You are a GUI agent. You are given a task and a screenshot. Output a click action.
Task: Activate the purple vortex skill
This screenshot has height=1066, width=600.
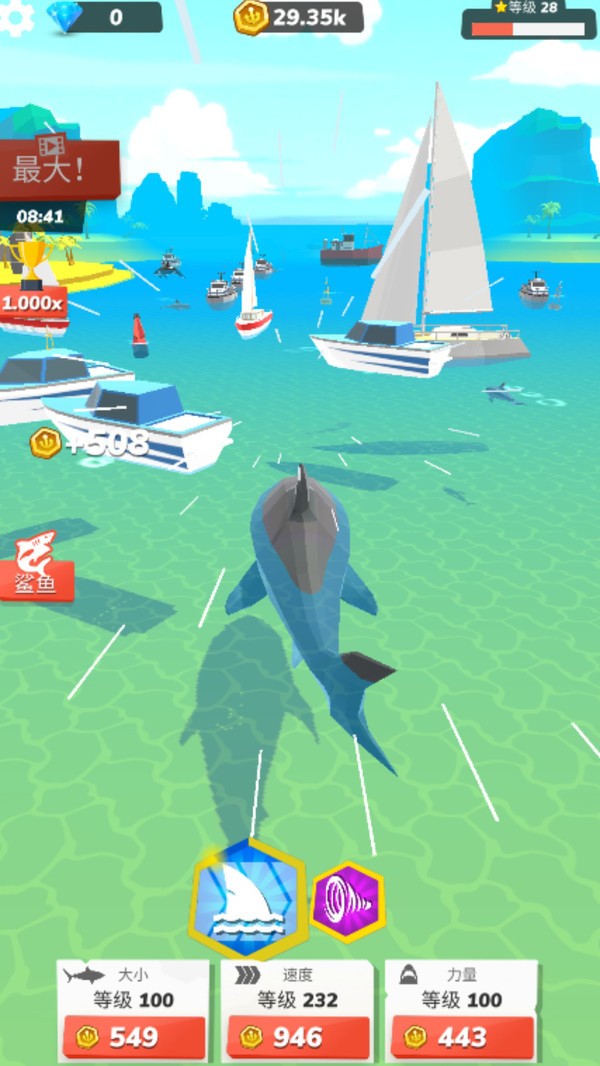click(347, 902)
